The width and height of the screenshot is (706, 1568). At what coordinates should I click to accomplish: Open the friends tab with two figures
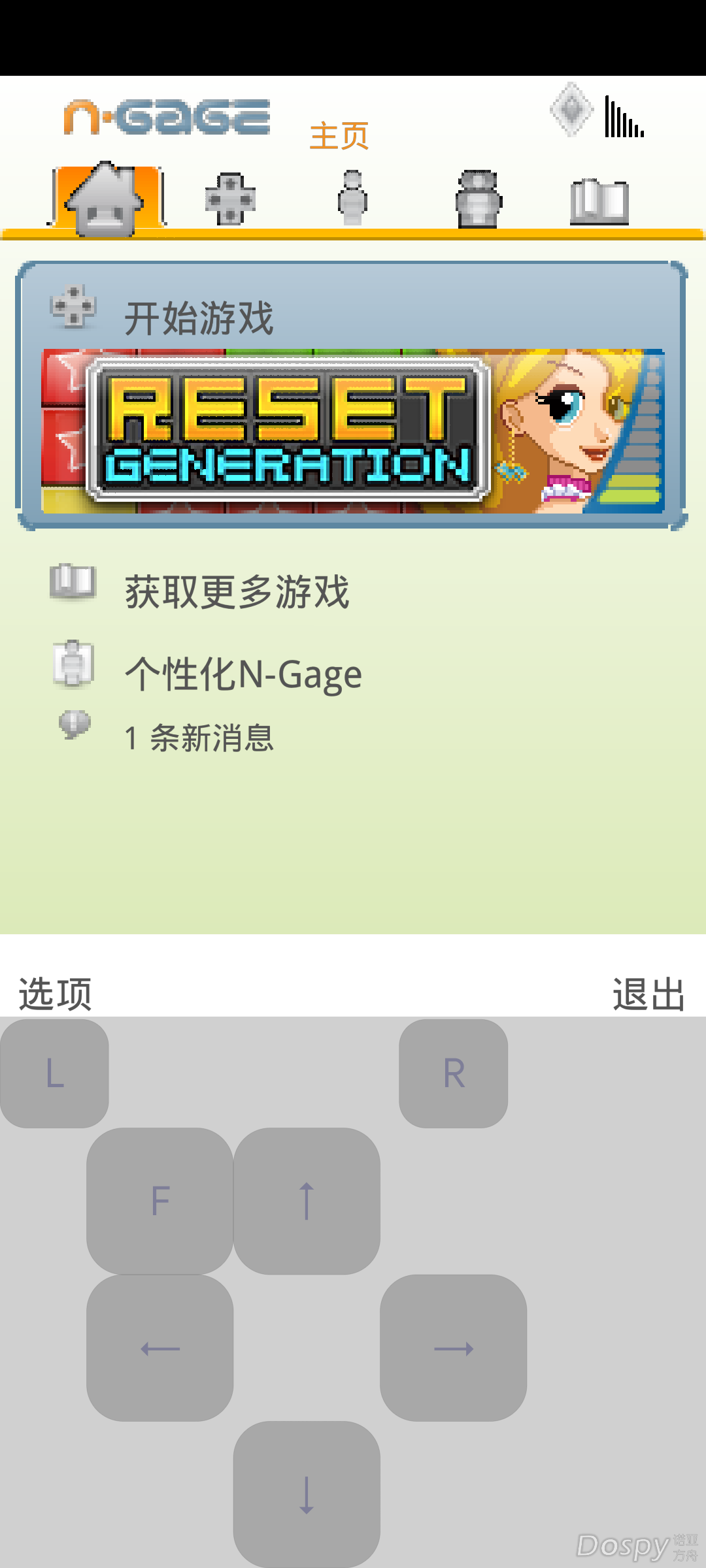tap(479, 199)
